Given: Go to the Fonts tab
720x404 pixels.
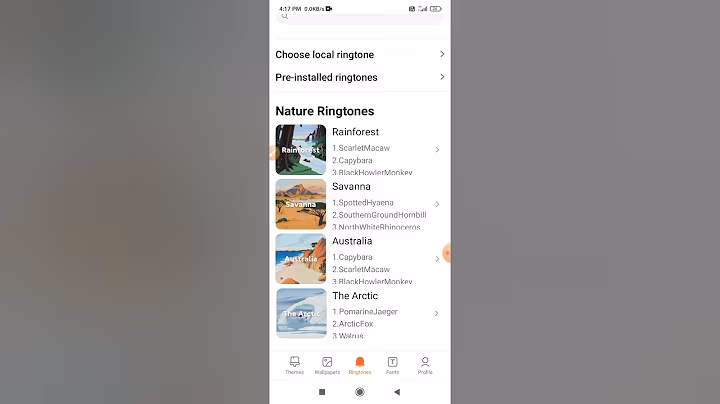Looking at the screenshot, I should (x=392, y=365).
